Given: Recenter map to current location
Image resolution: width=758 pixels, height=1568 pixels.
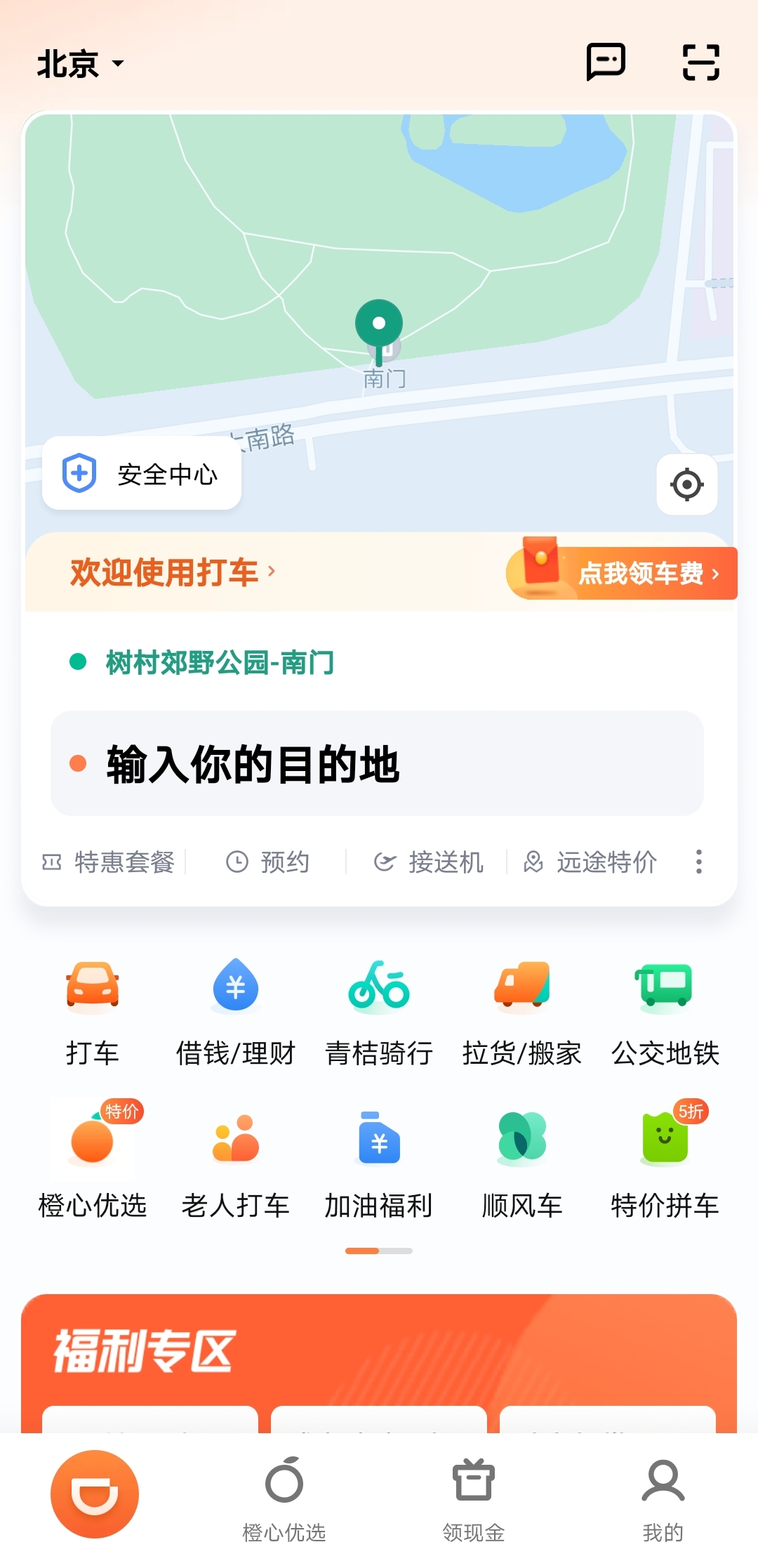Looking at the screenshot, I should (686, 485).
